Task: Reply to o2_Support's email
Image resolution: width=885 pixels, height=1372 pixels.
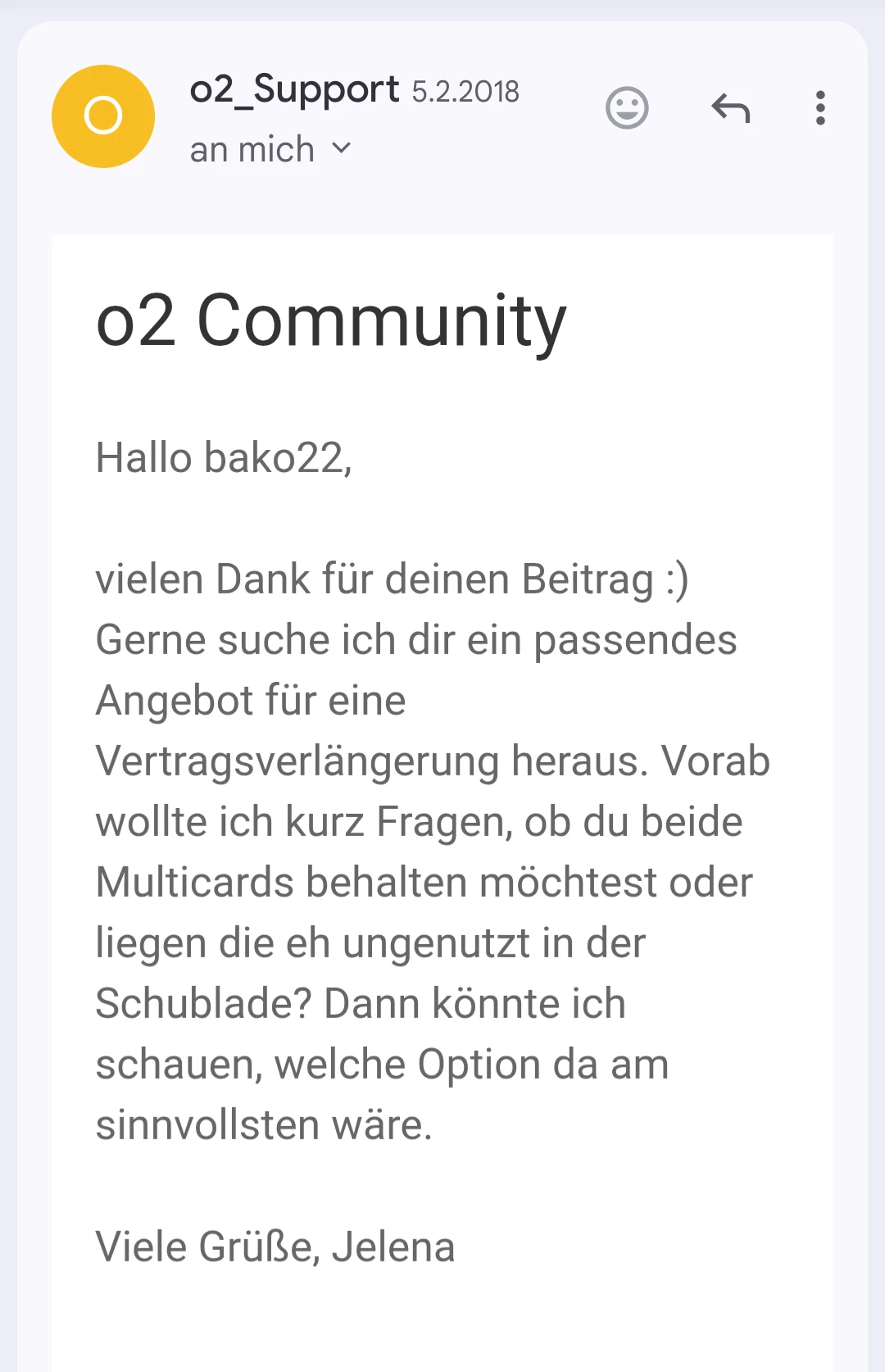Action: tap(730, 108)
